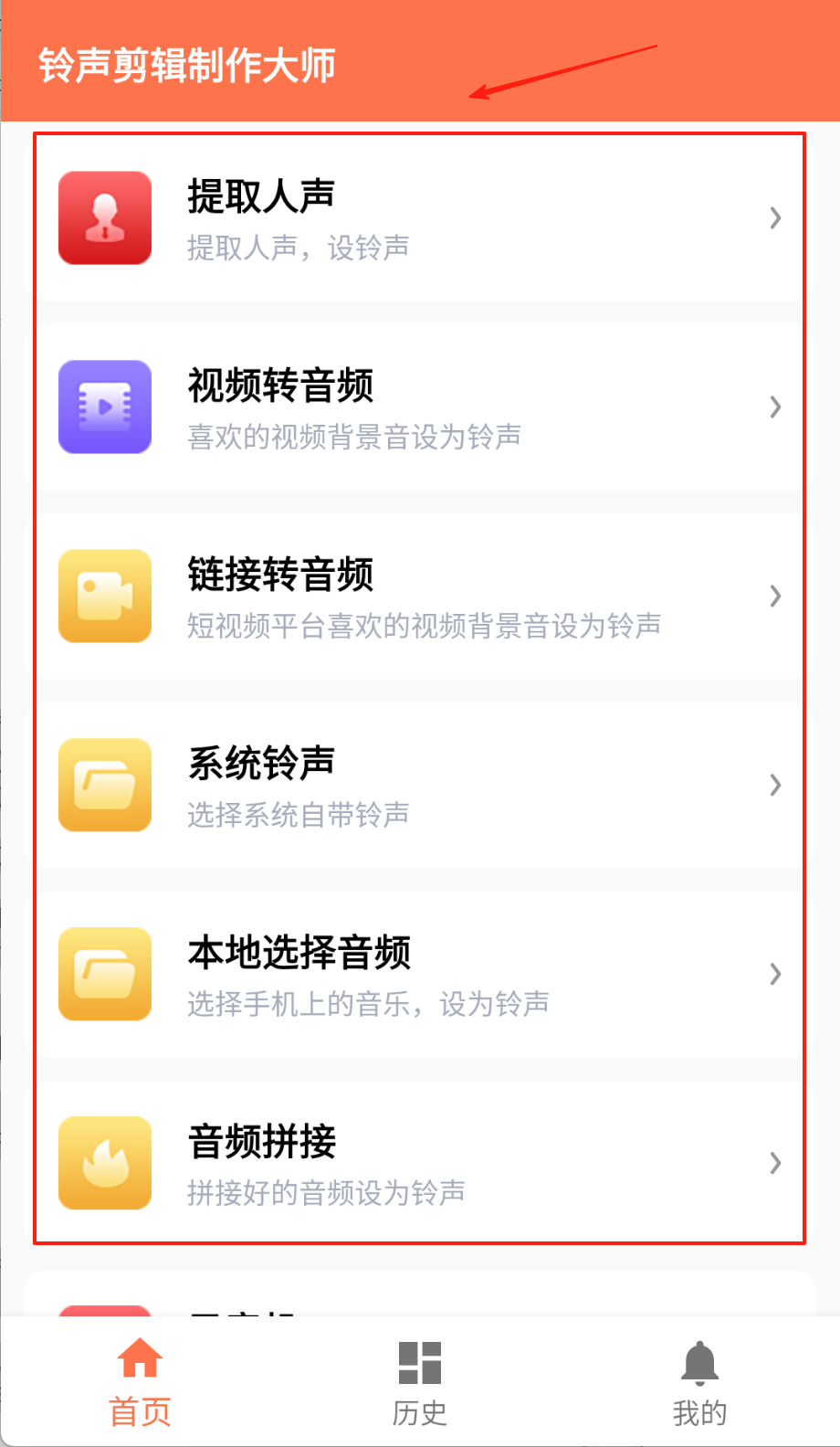Open 链接转音频 feature
840x1447 pixels.
coord(418,597)
